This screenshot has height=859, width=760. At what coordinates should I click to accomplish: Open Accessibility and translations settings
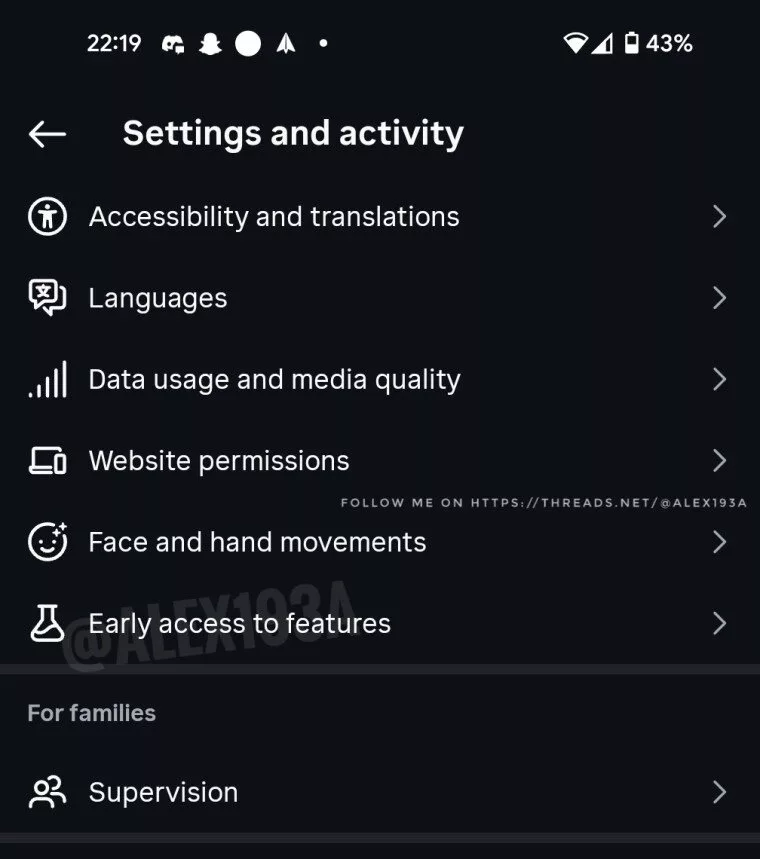[x=274, y=217]
